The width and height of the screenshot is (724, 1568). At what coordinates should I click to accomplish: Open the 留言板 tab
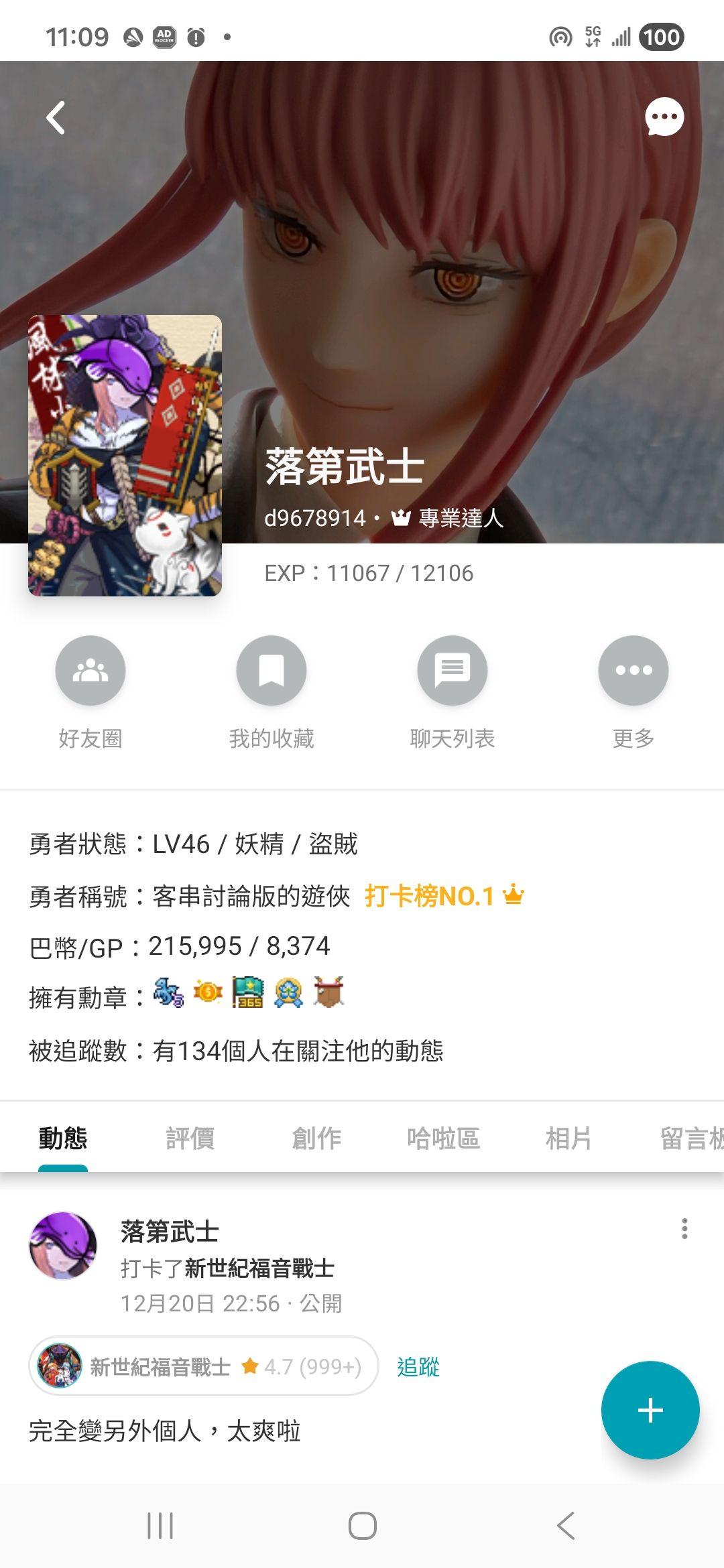(690, 1138)
